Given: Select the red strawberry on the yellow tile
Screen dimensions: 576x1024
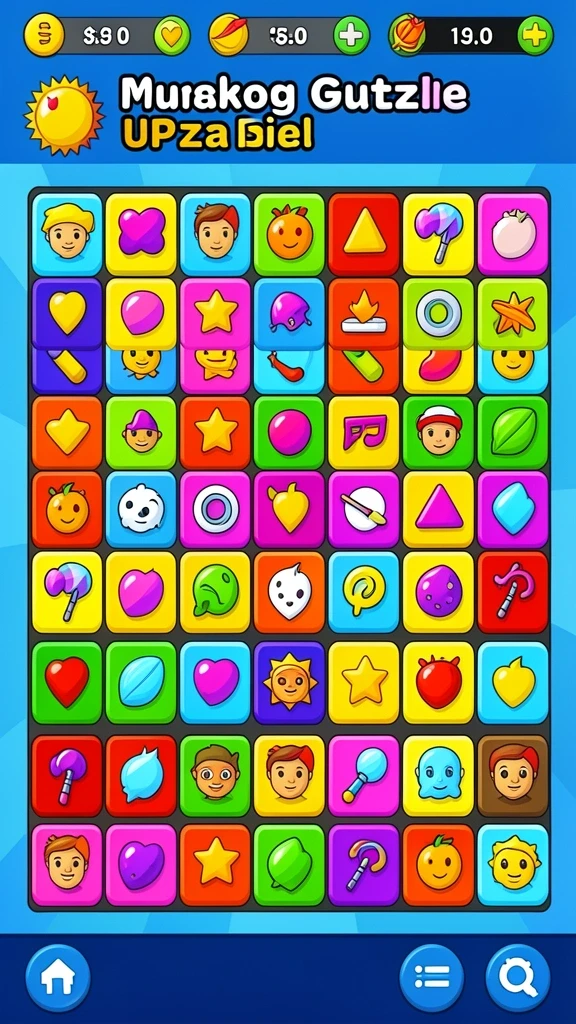Looking at the screenshot, I should pyautogui.click(x=438, y=682).
